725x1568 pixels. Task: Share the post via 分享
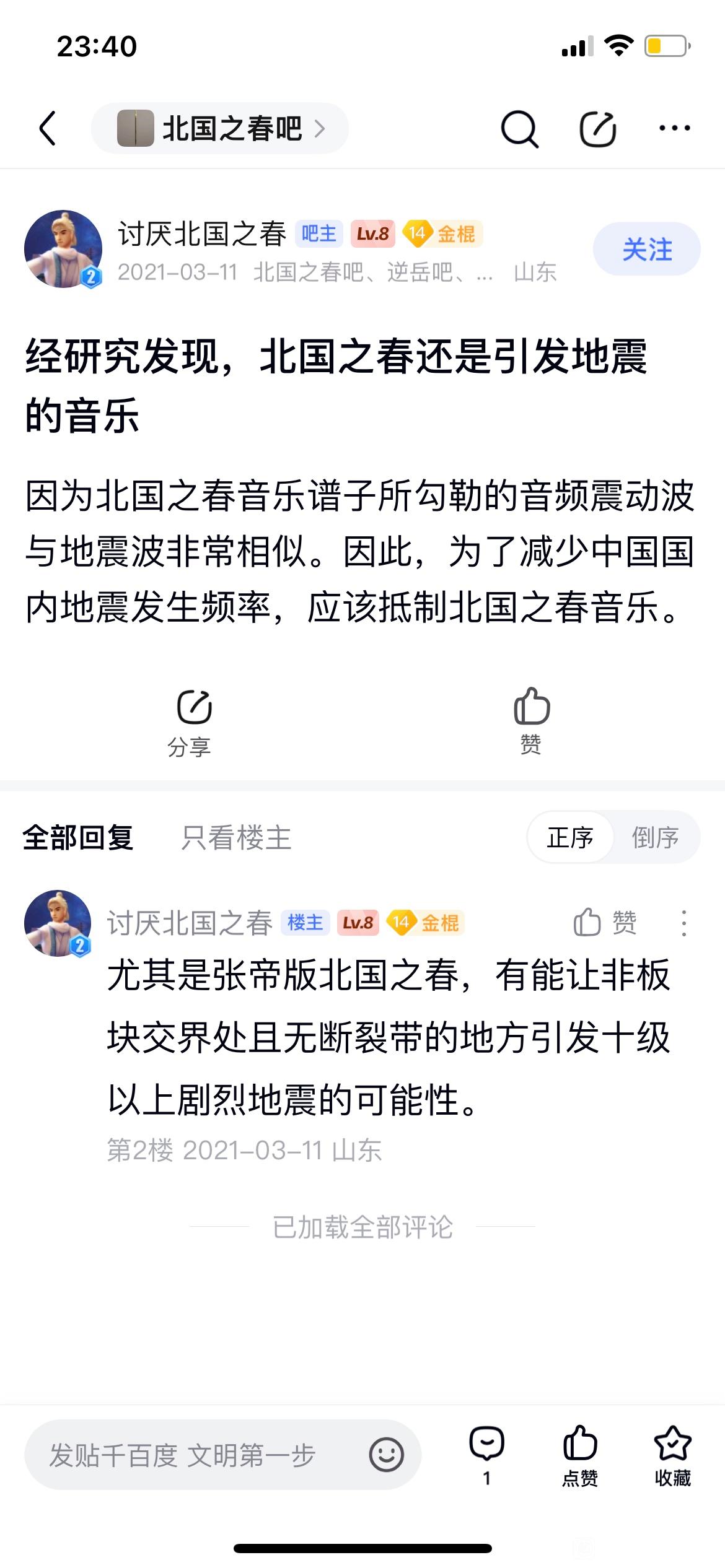pyautogui.click(x=190, y=721)
